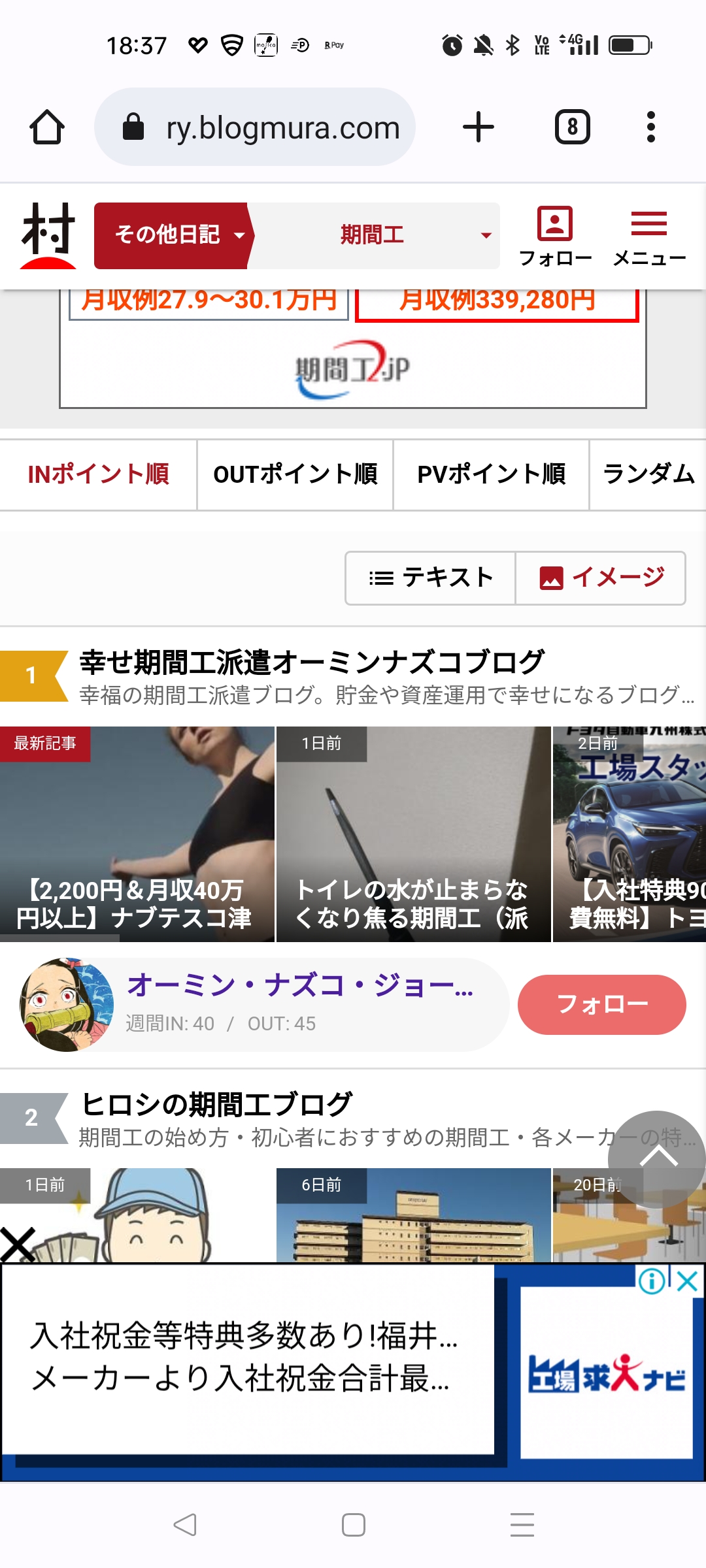
Task: Open the browser overflow menu
Action: click(x=650, y=127)
